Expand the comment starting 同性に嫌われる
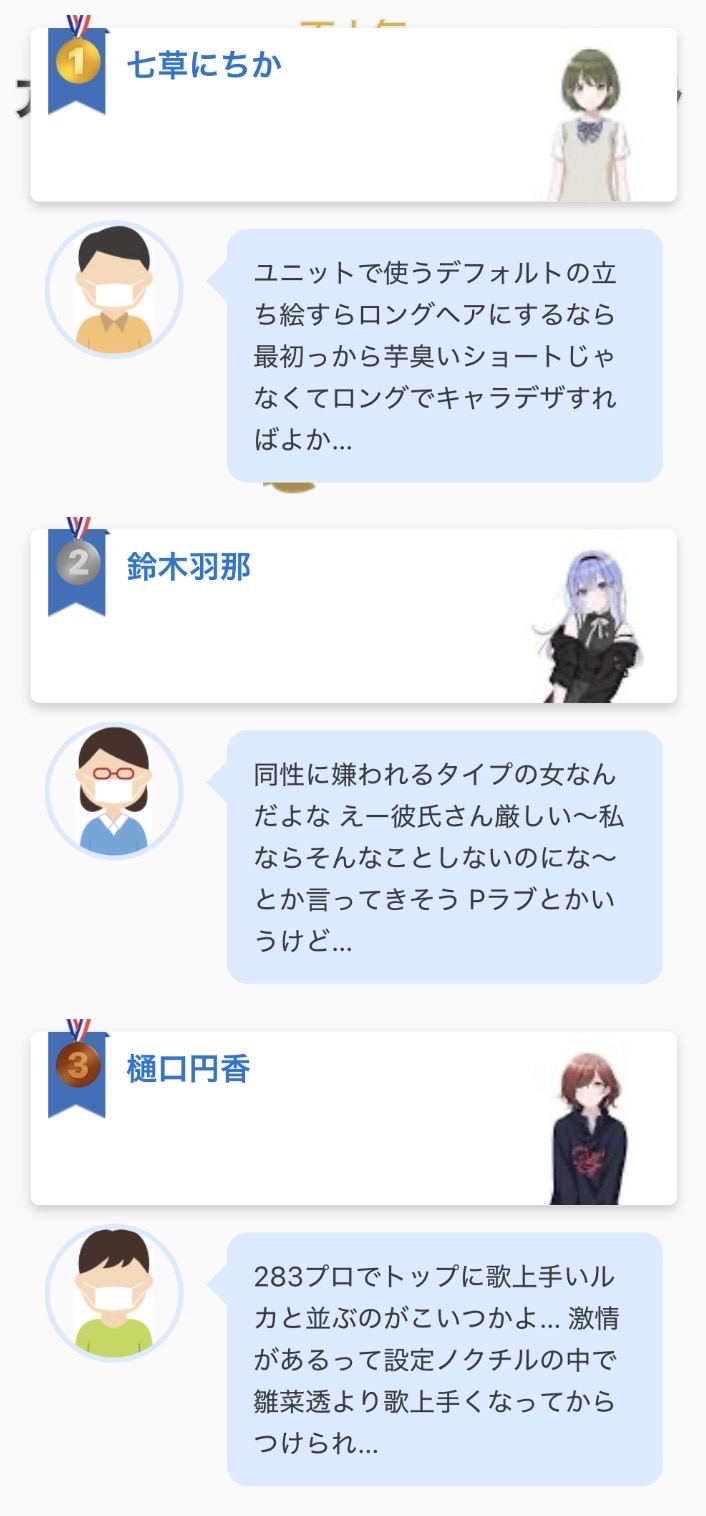706x1516 pixels. click(444, 857)
